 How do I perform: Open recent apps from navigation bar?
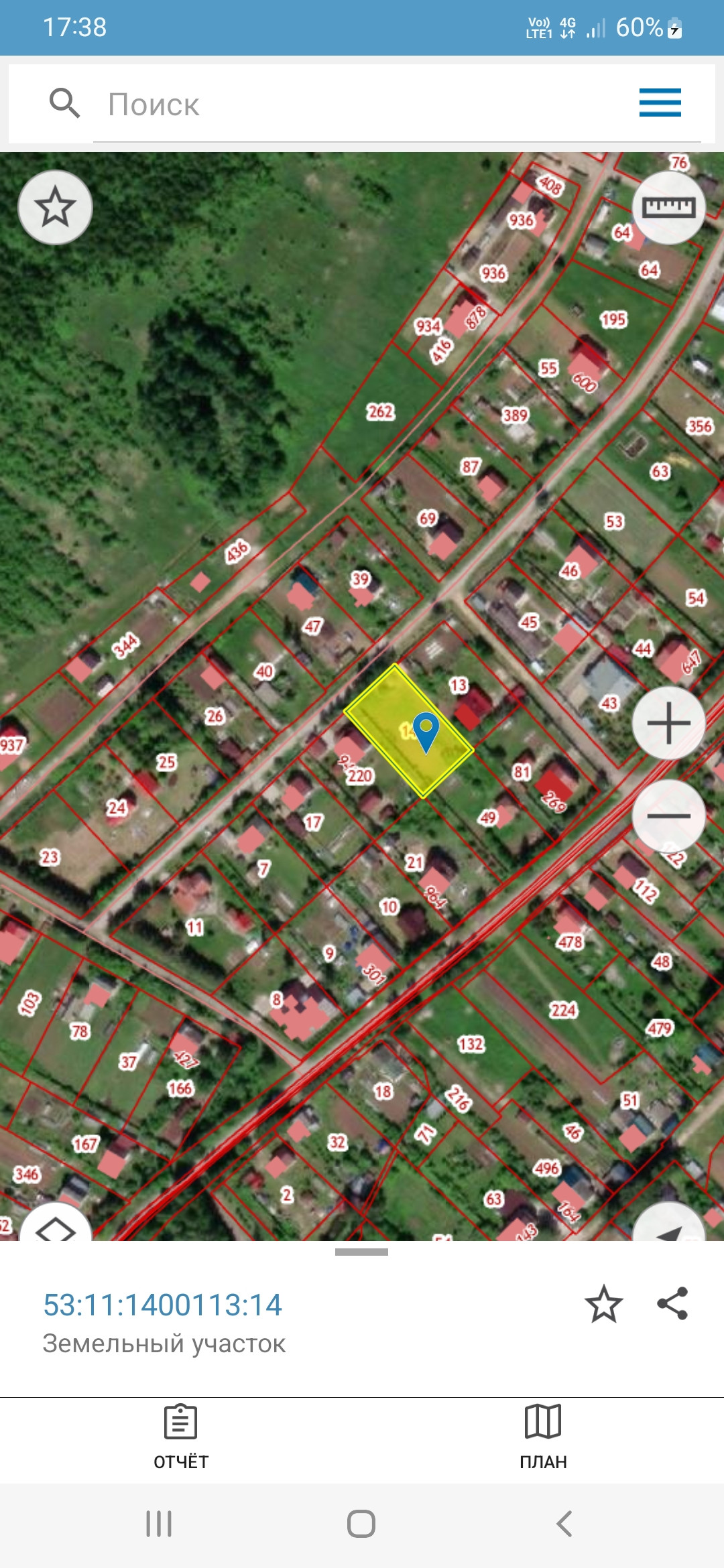pos(159,1524)
